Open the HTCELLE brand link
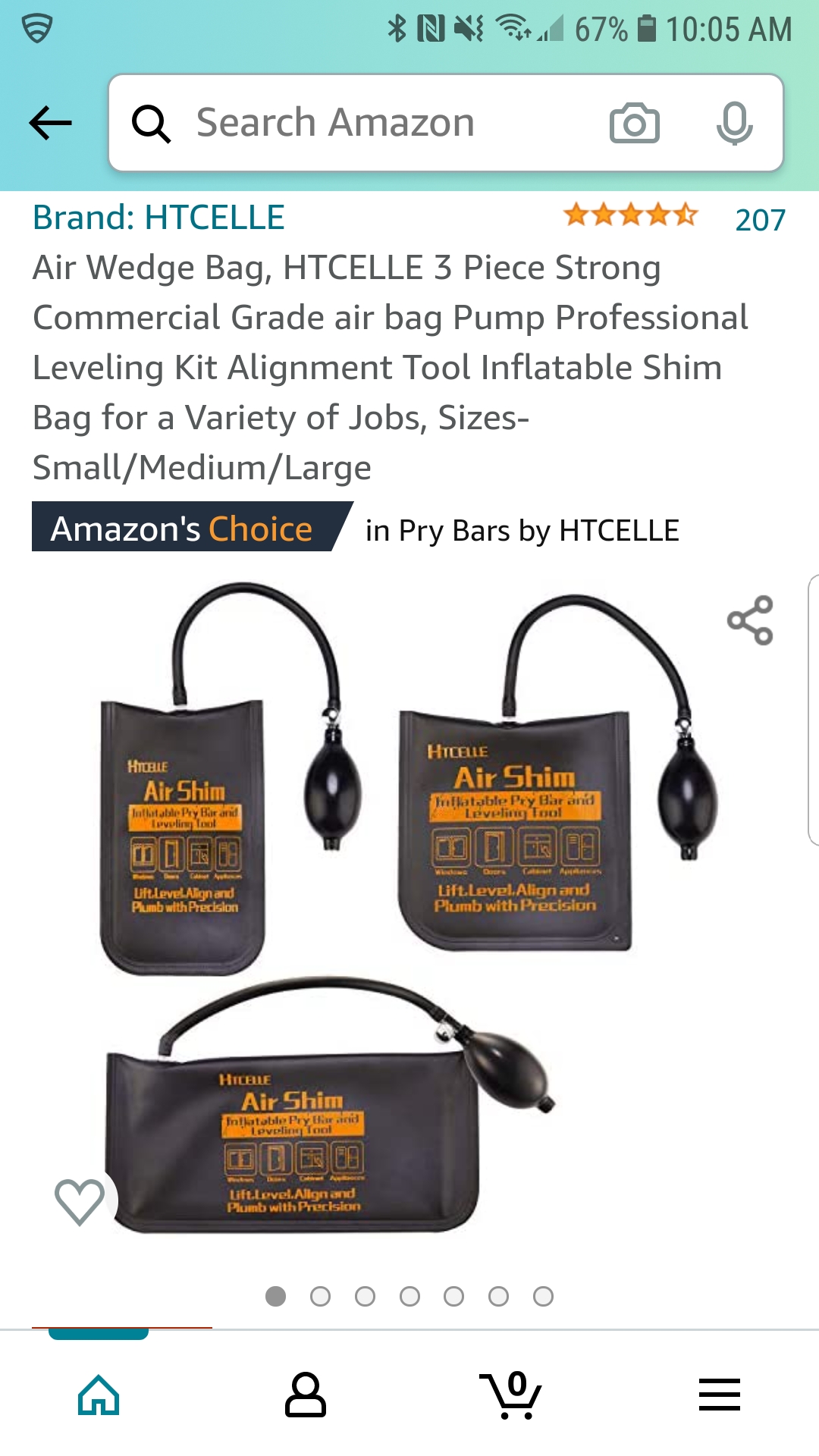819x1456 pixels. (158, 218)
